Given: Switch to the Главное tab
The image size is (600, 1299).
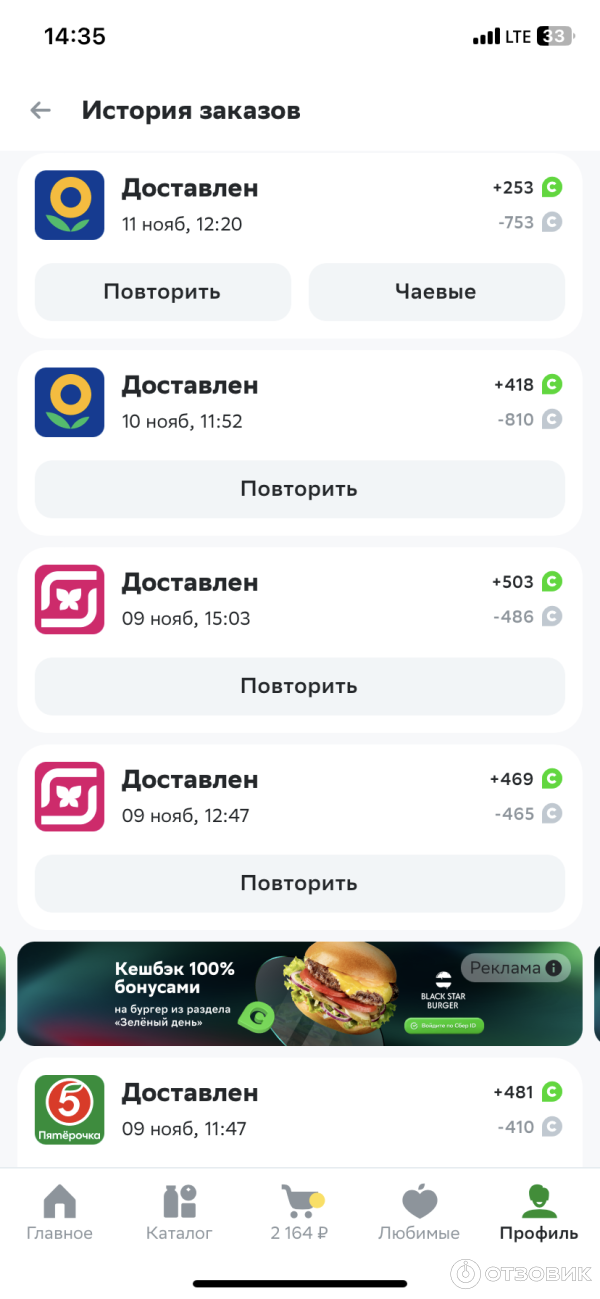Looking at the screenshot, I should (60, 1212).
